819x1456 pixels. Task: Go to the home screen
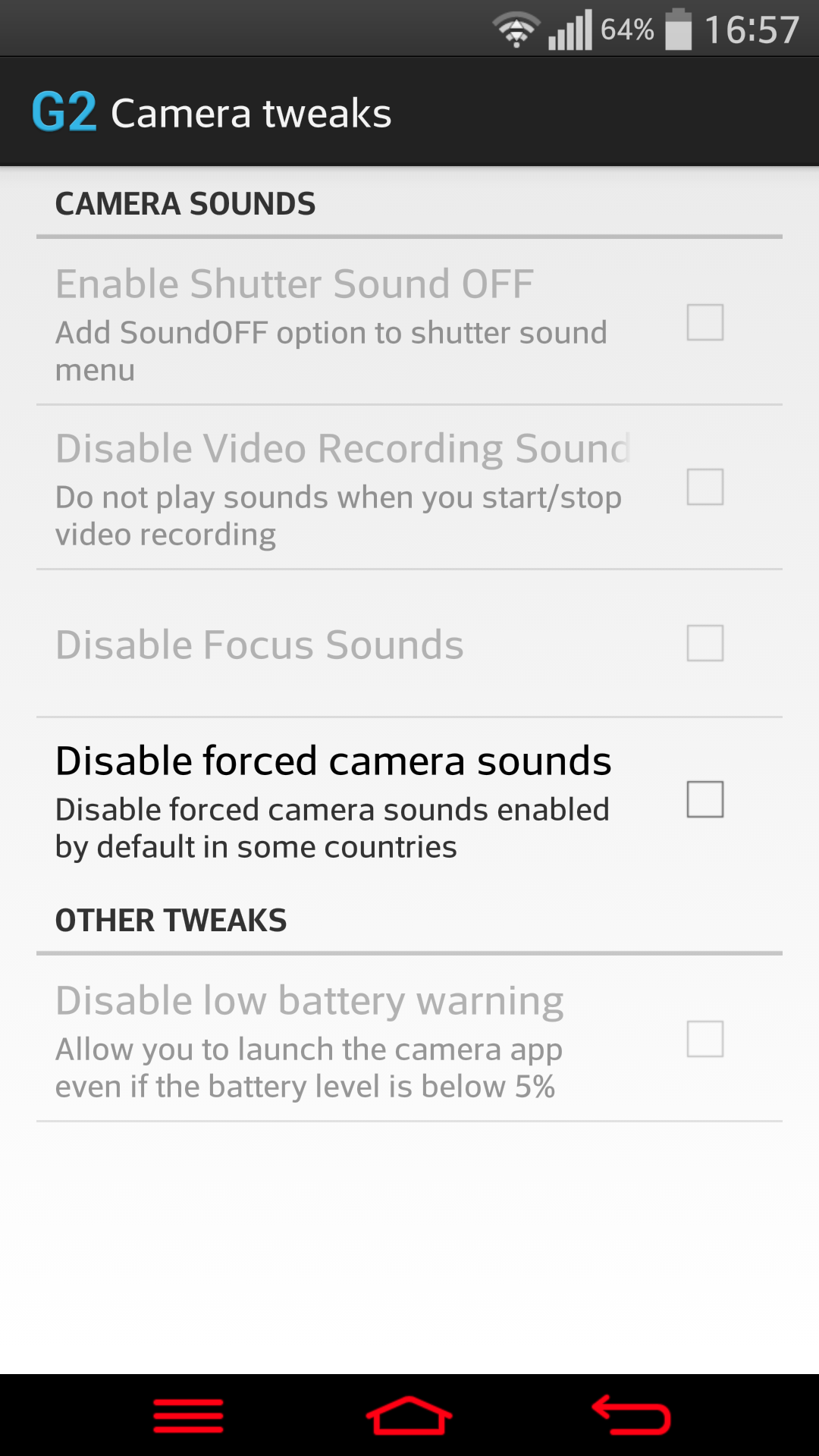pos(409,1416)
